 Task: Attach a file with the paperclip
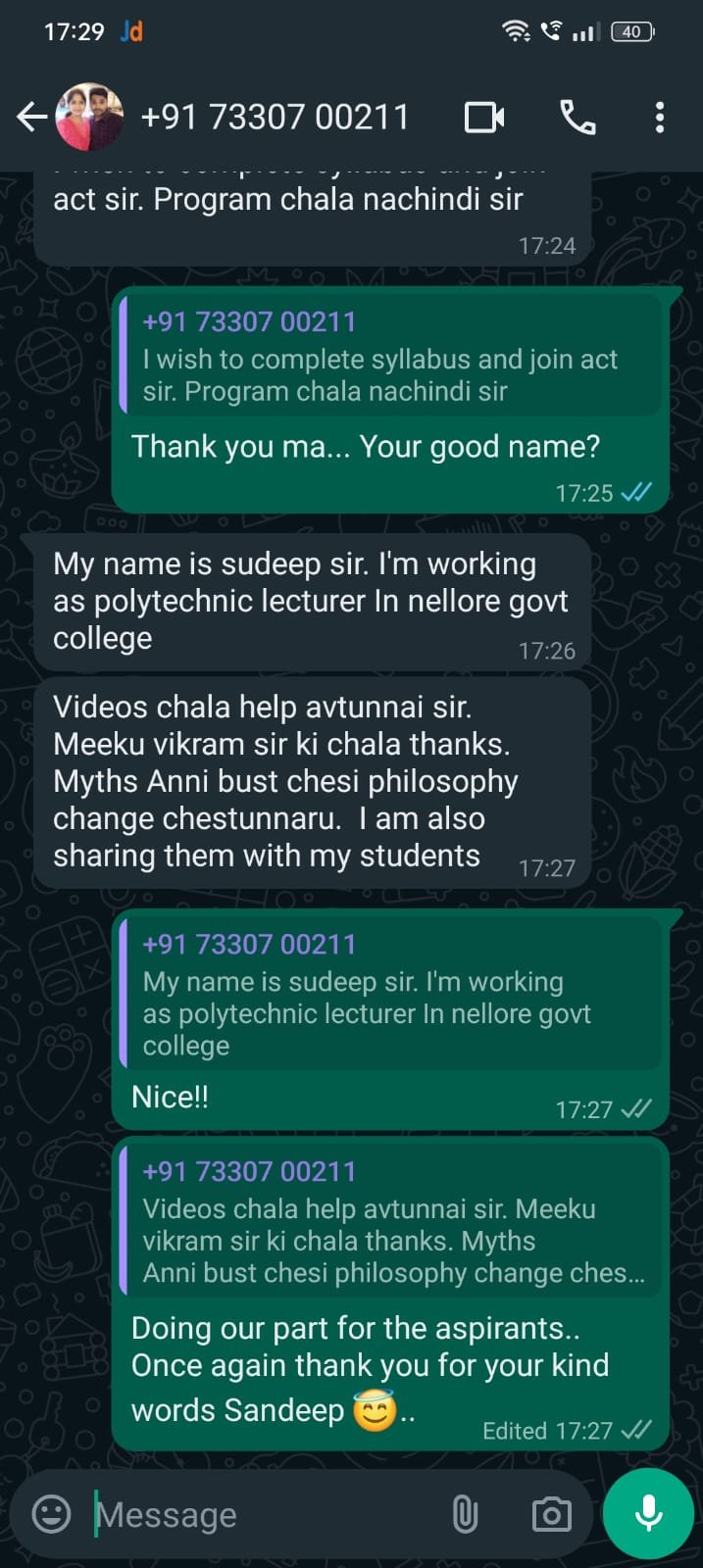click(465, 1515)
